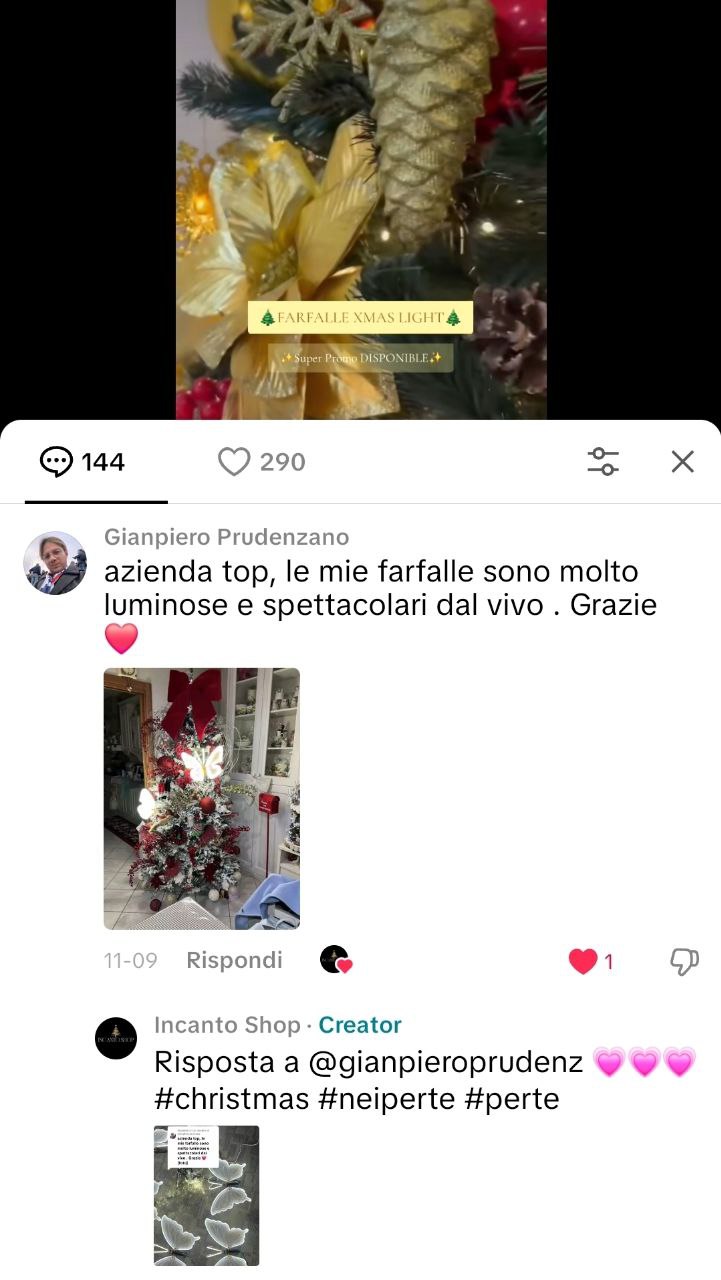Like Gianpiero Prudenzano's comment
The width and height of the screenshot is (721, 1280).
coord(583,961)
